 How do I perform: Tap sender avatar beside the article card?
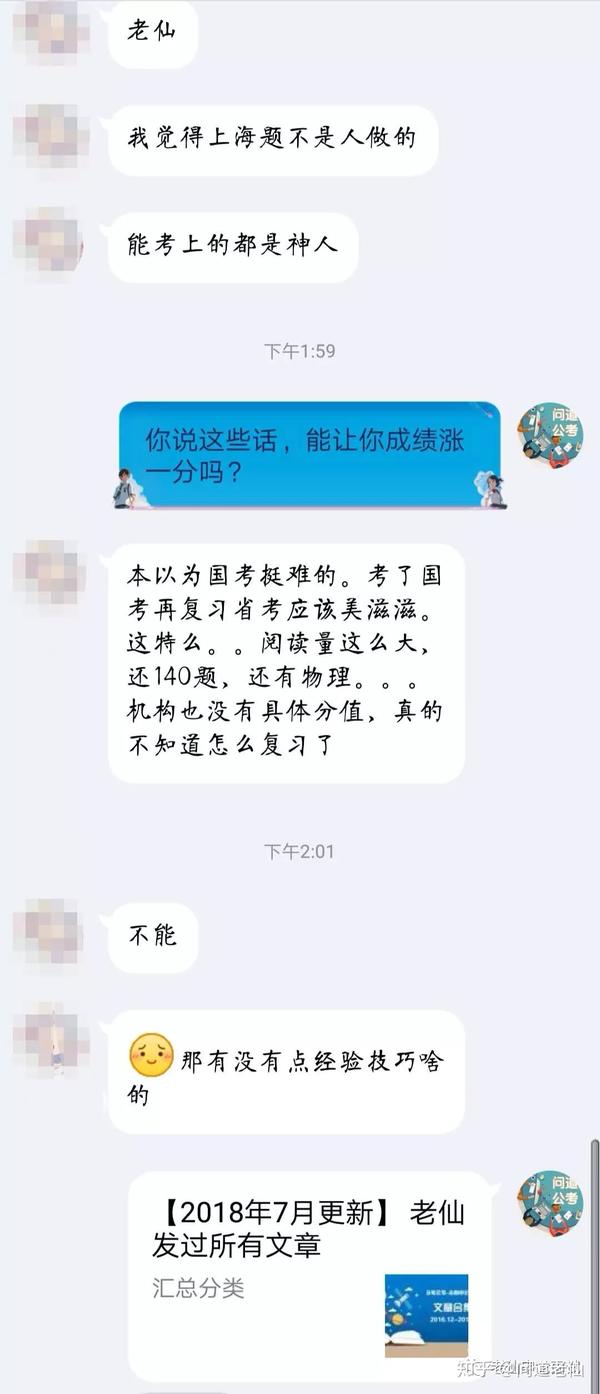click(550, 1202)
